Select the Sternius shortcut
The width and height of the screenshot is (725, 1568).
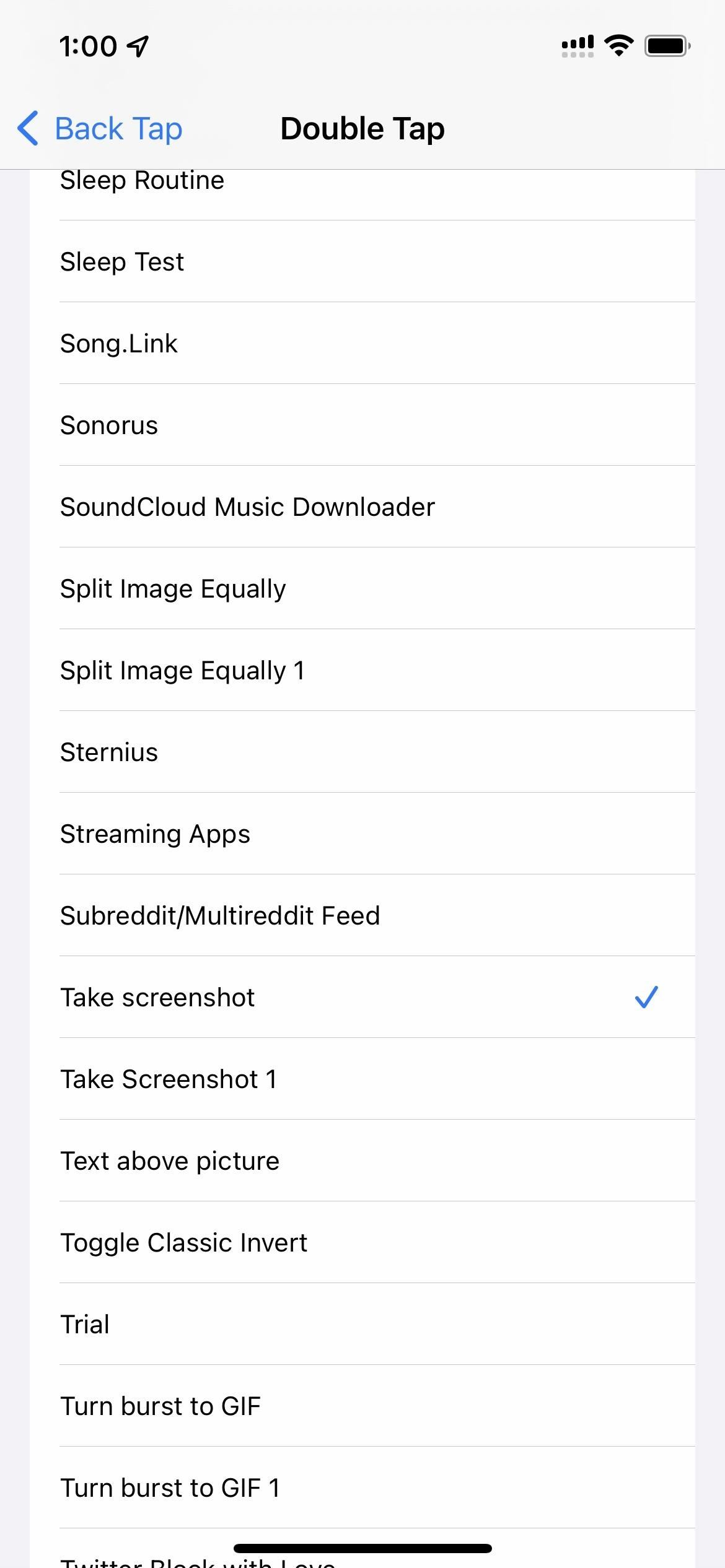click(362, 752)
